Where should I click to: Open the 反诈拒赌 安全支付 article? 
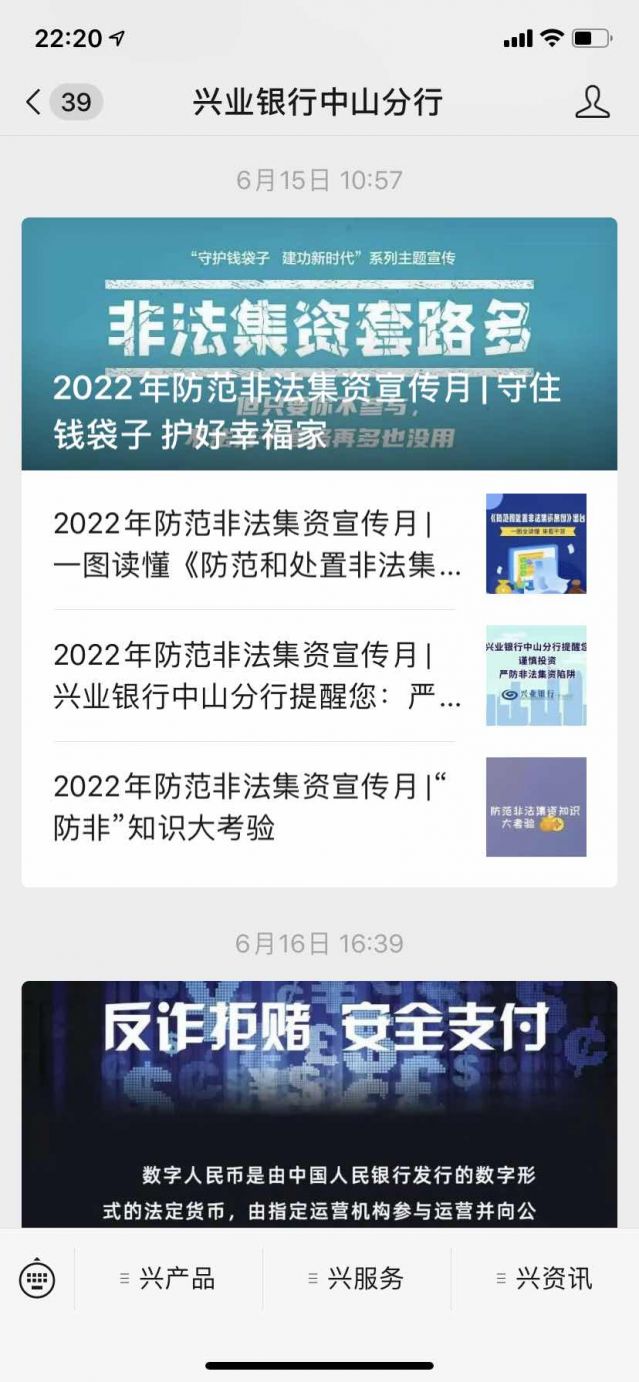click(319, 1100)
